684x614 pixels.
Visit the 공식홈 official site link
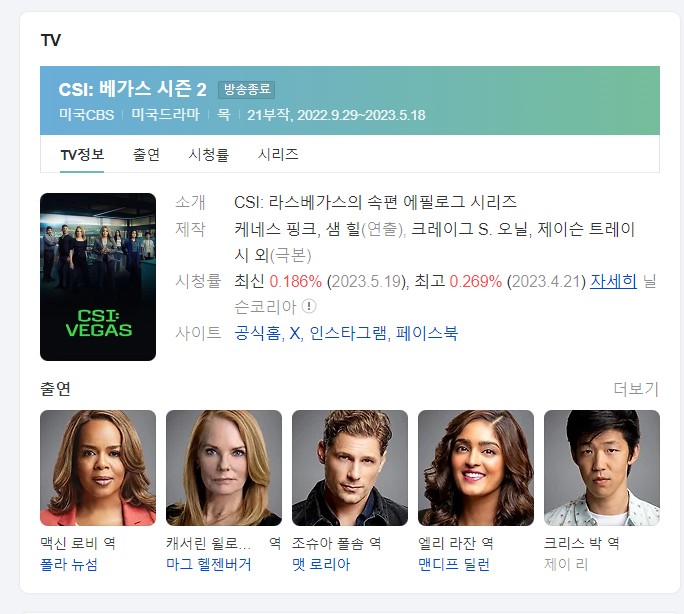tap(257, 333)
